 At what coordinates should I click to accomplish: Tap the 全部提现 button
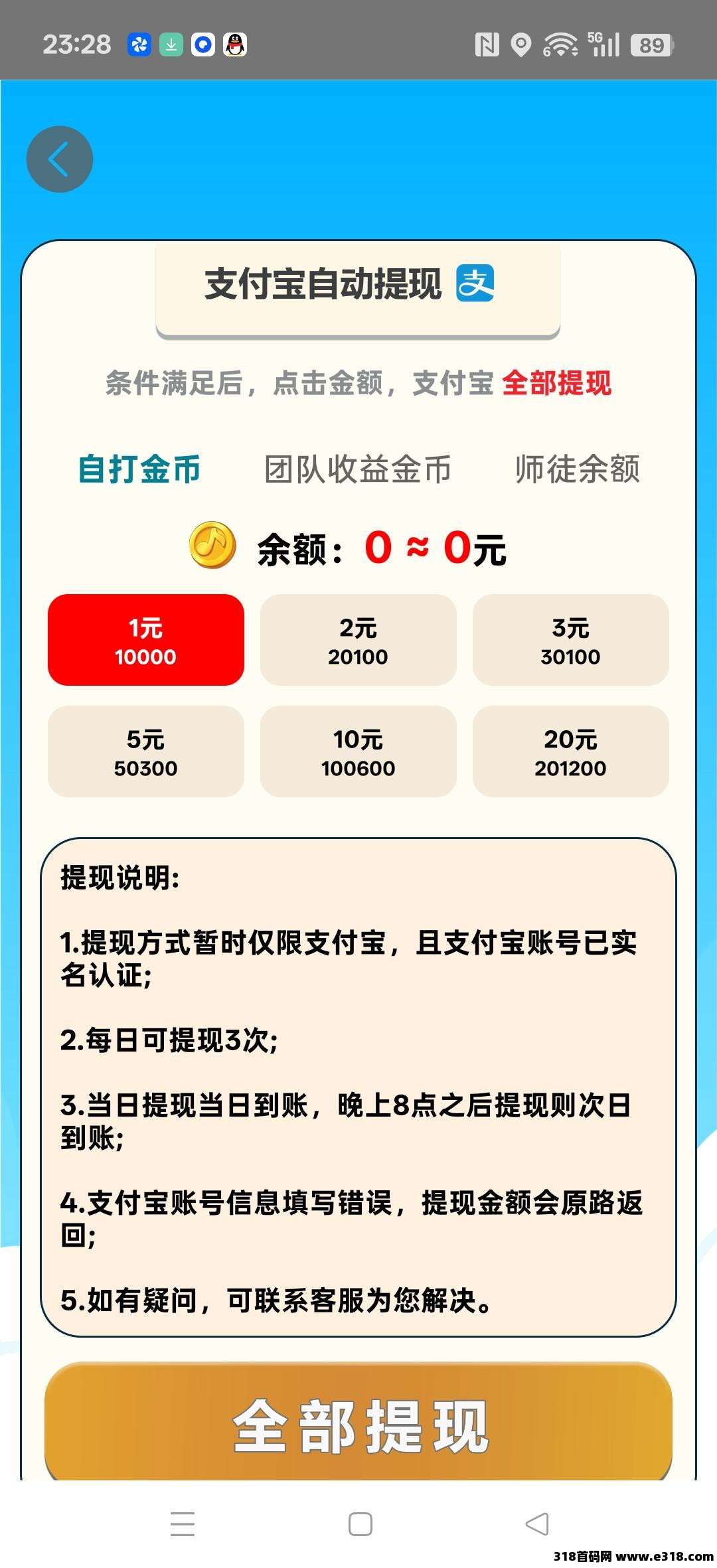point(358,1425)
